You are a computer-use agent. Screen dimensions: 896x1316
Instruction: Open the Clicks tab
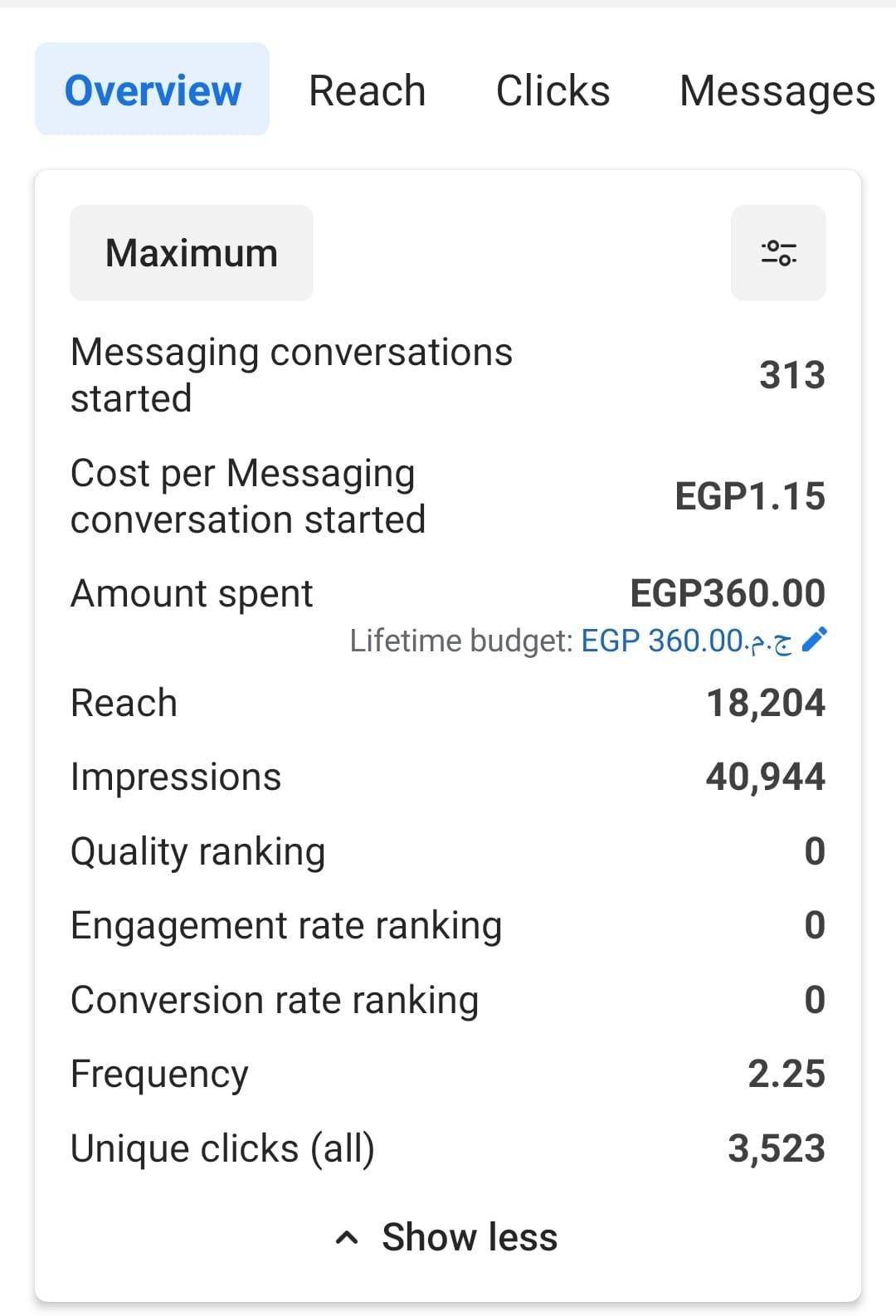pyautogui.click(x=553, y=90)
